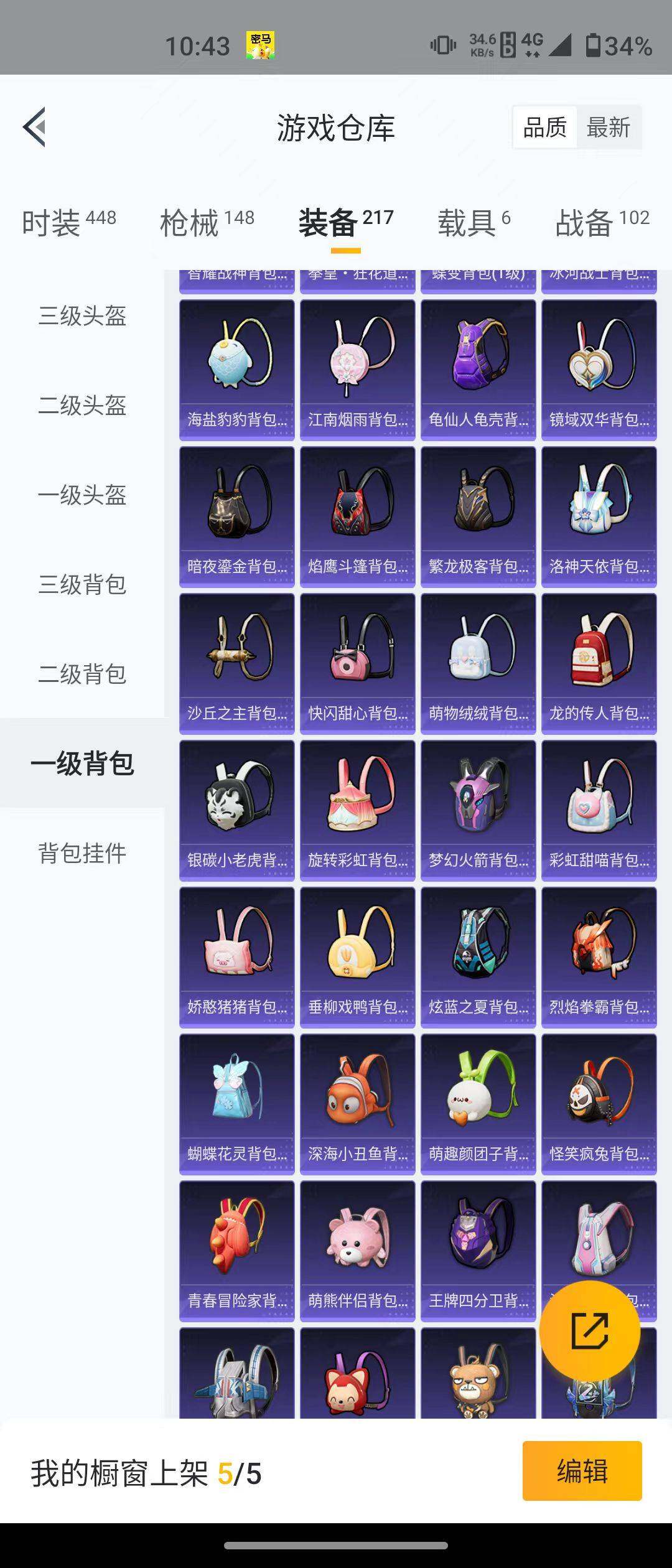Open the 海盐豹豹背包 item

tap(236, 370)
